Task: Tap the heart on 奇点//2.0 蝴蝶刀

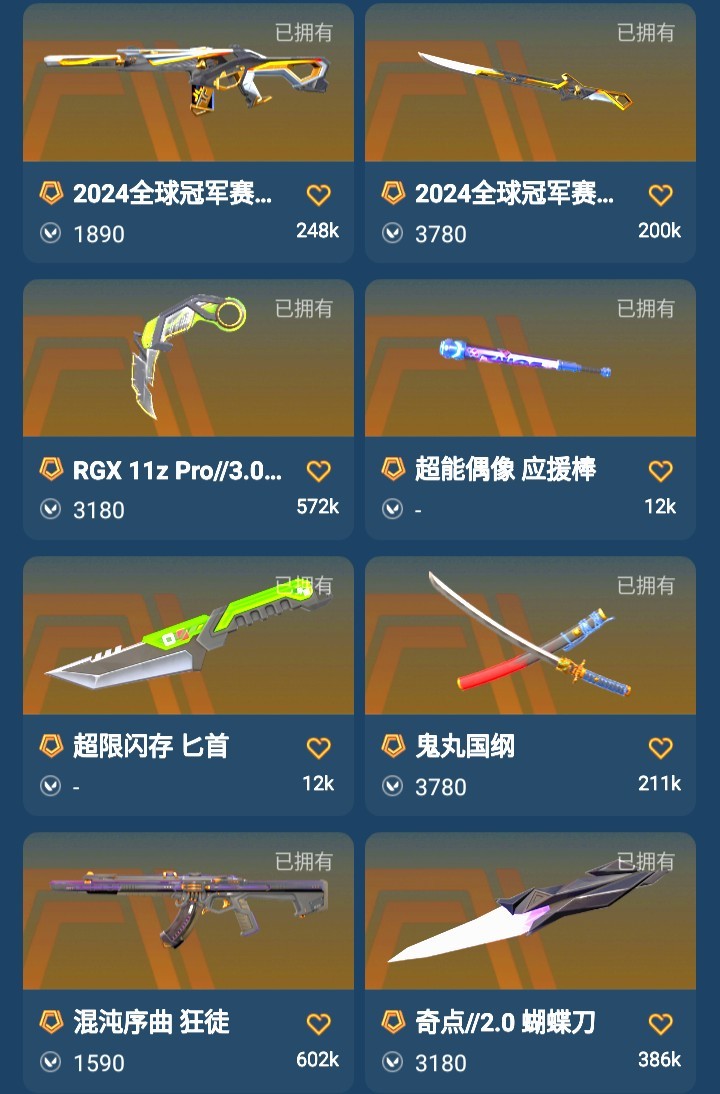Action: 660,1023
